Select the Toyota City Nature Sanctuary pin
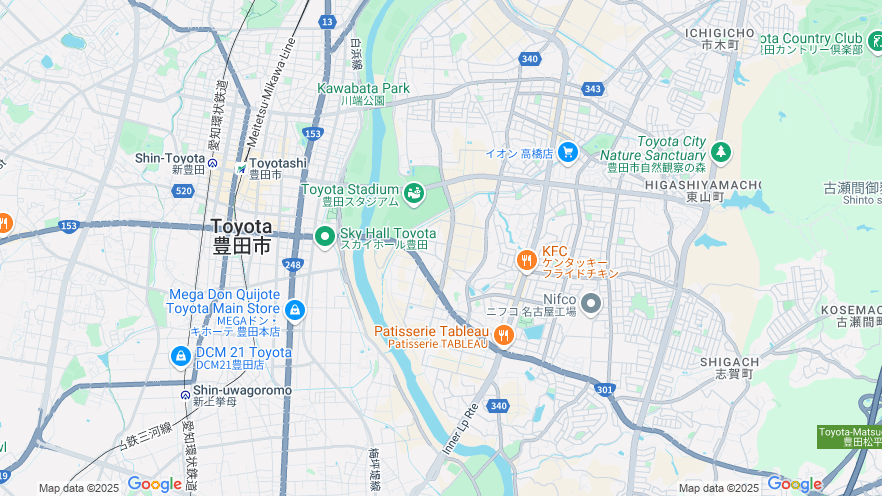Viewport: 882px width, 496px height. pyautogui.click(x=720, y=152)
